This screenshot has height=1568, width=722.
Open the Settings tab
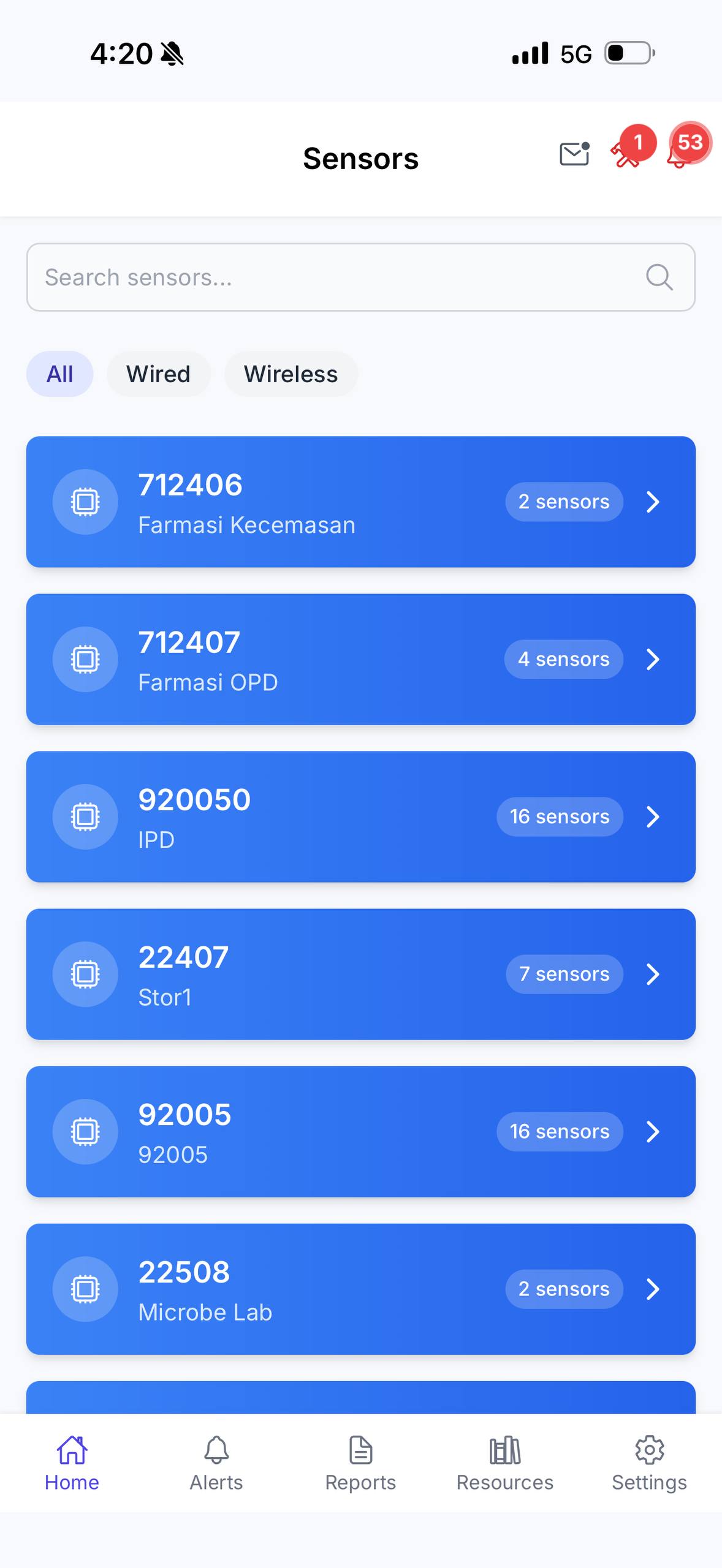coord(649,1463)
